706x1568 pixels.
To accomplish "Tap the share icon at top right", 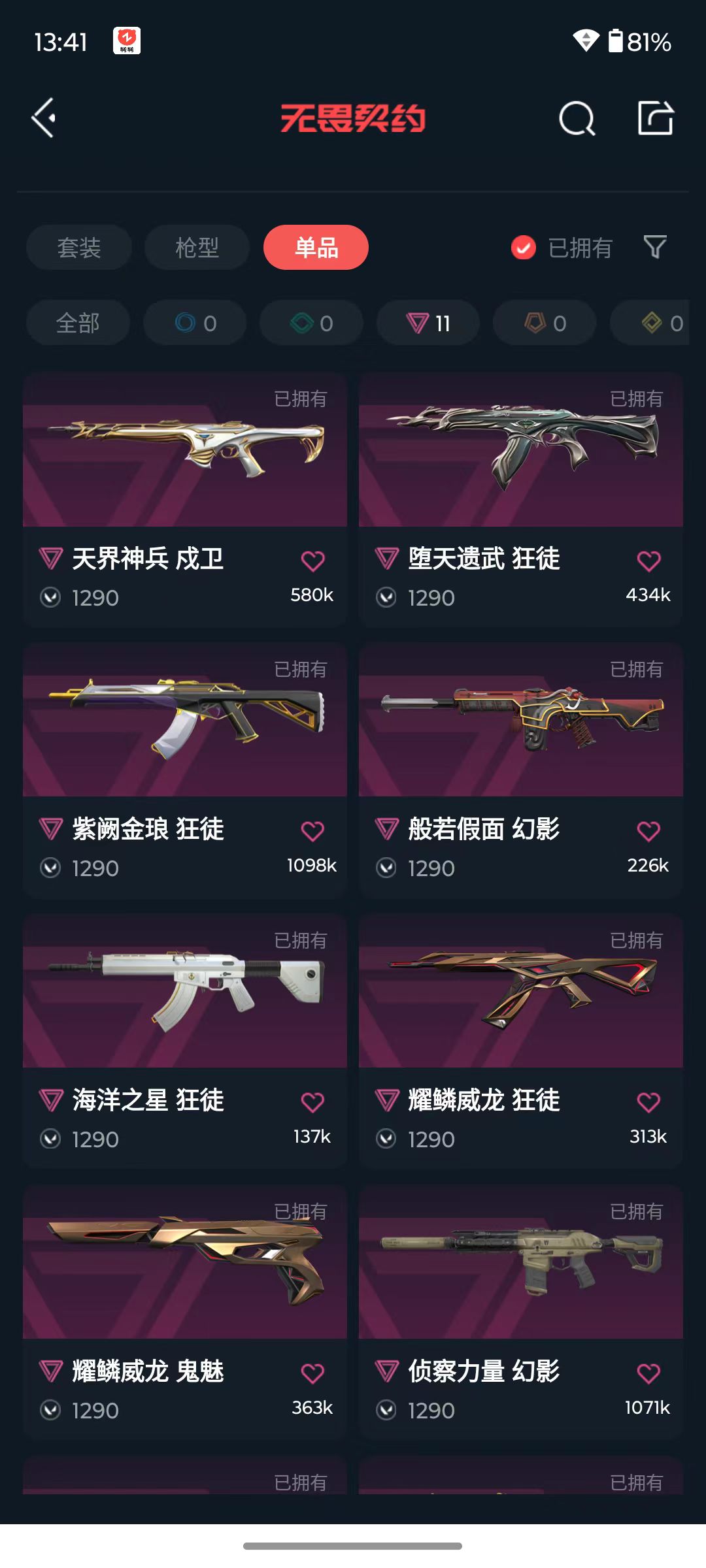I will click(x=656, y=118).
